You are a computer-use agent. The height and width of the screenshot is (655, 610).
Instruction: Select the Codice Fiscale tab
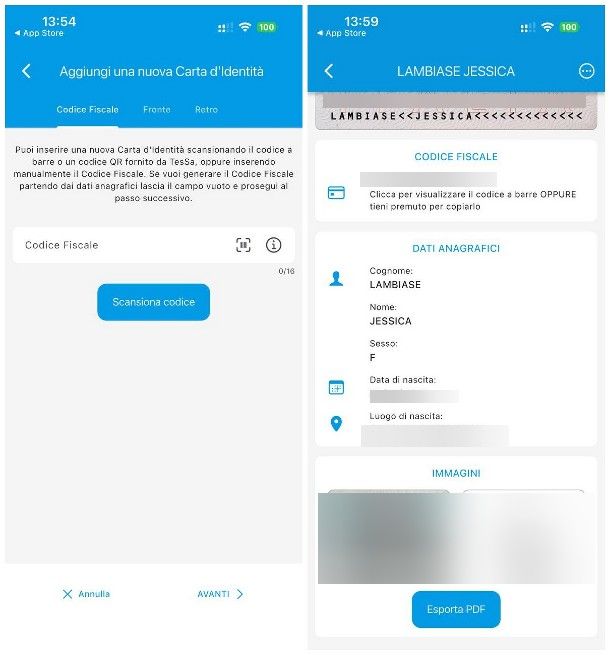click(x=87, y=110)
